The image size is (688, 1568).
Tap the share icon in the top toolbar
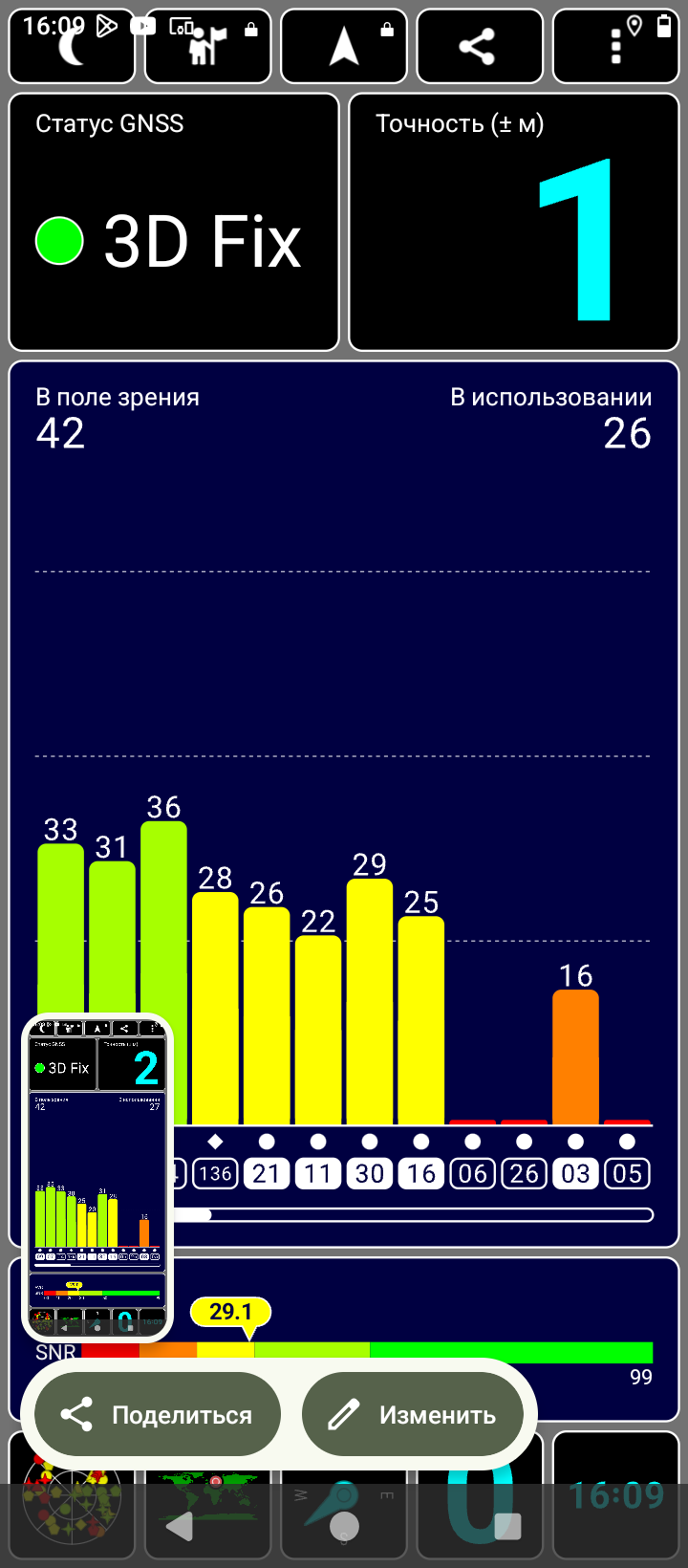coord(478,46)
